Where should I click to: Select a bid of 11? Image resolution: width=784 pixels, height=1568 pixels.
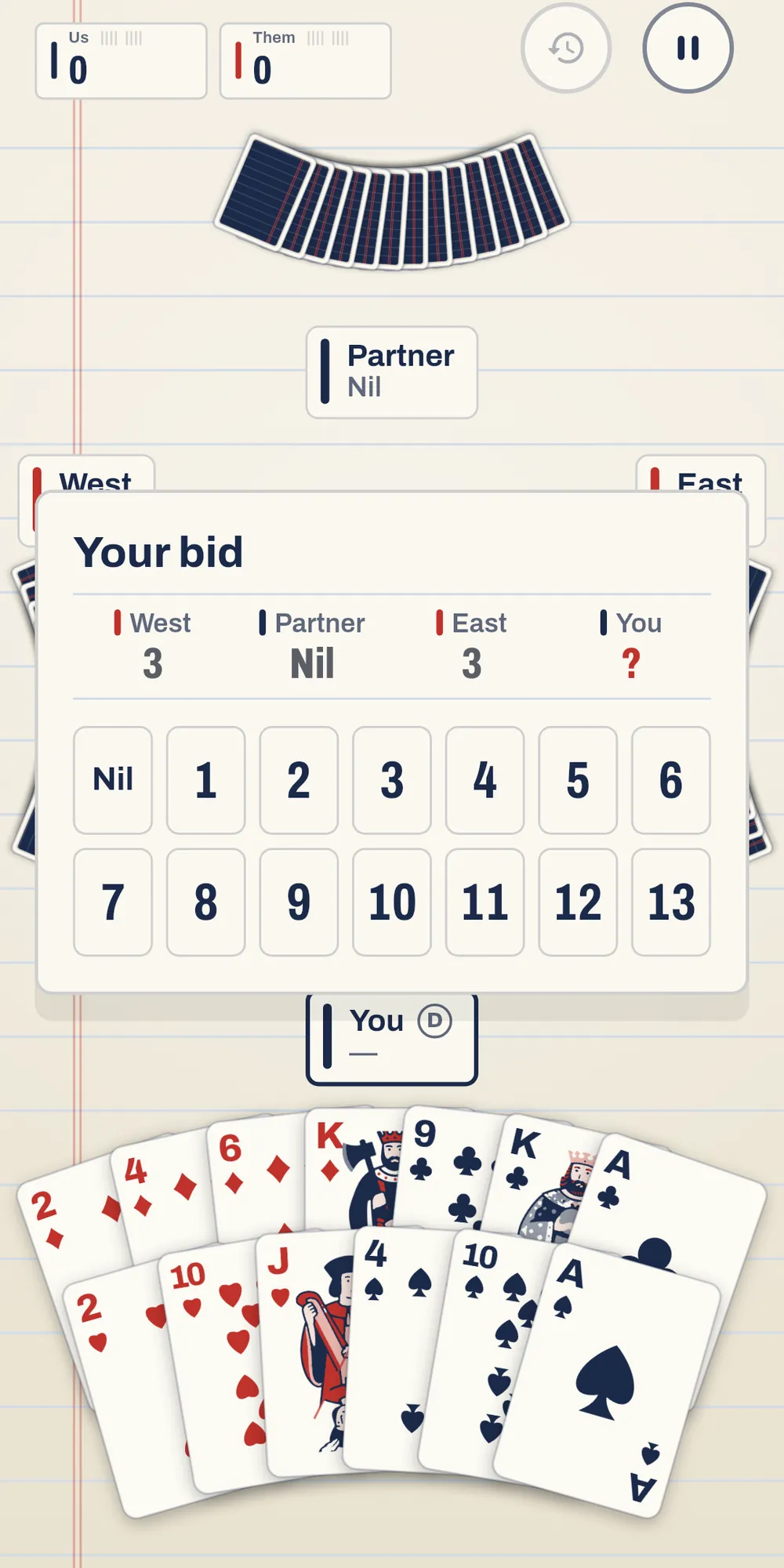pyautogui.click(x=485, y=902)
